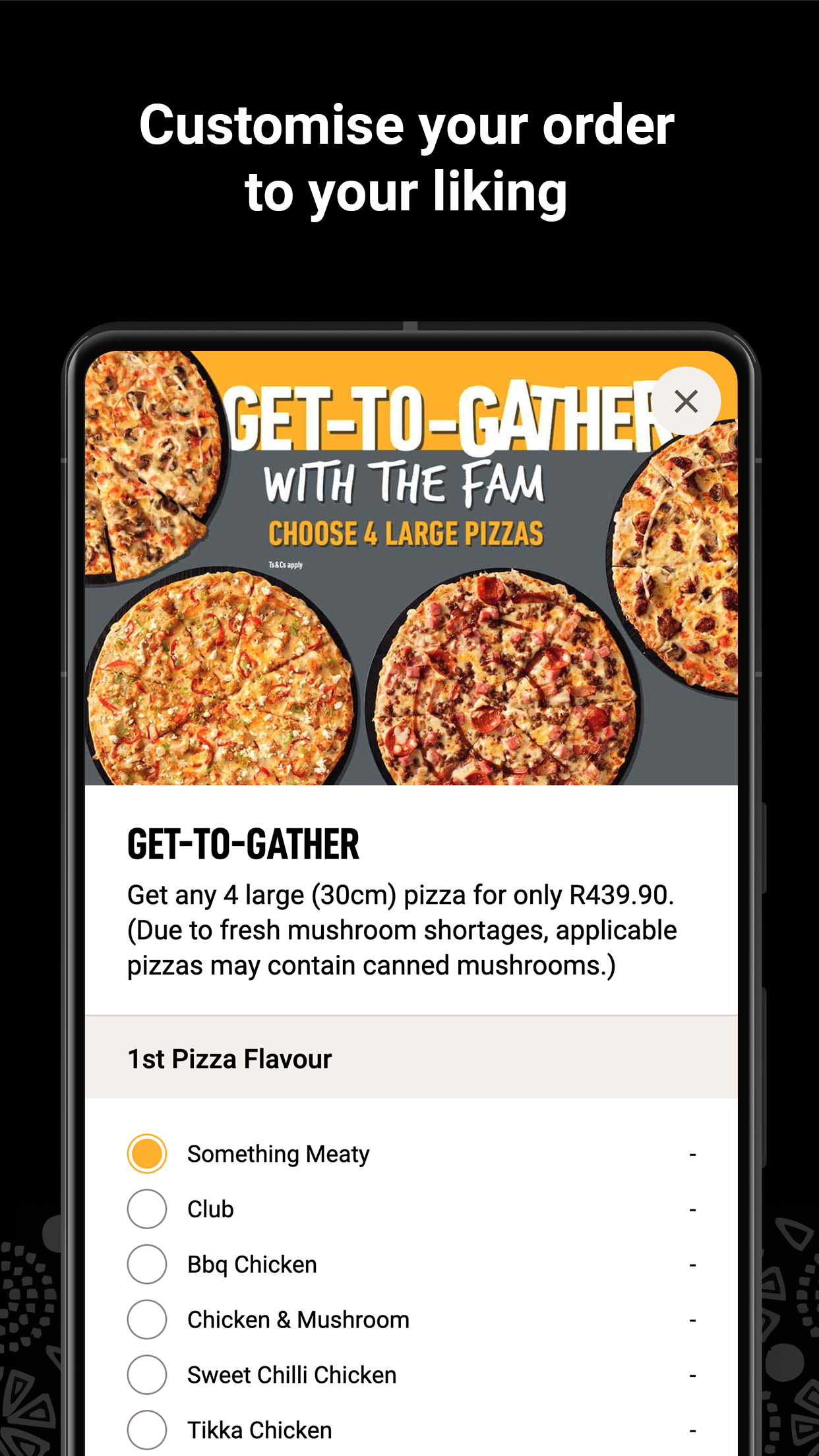Close the Get-To-Gather promo popup
Screen dimensions: 819x1456
686,401
